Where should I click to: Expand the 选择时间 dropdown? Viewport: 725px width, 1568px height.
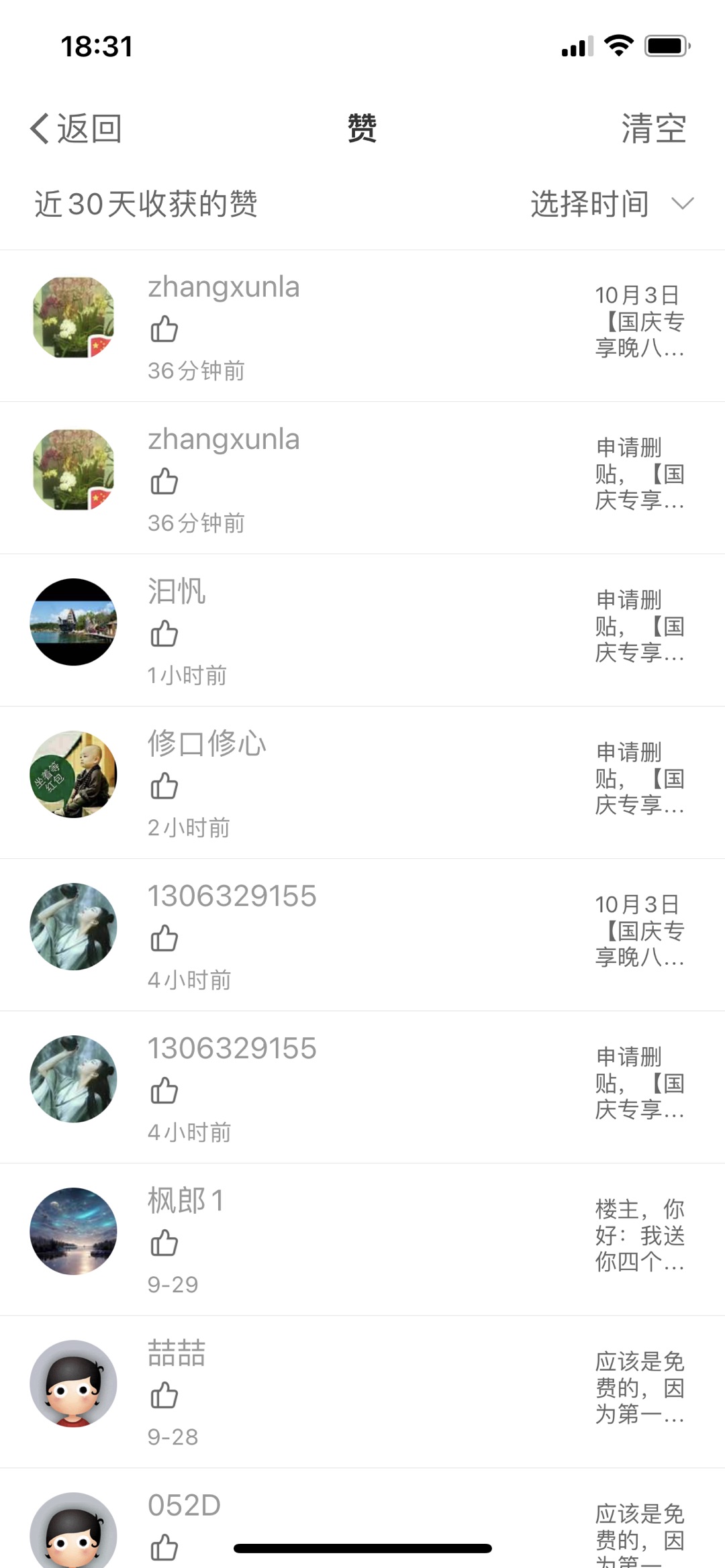pyautogui.click(x=611, y=204)
